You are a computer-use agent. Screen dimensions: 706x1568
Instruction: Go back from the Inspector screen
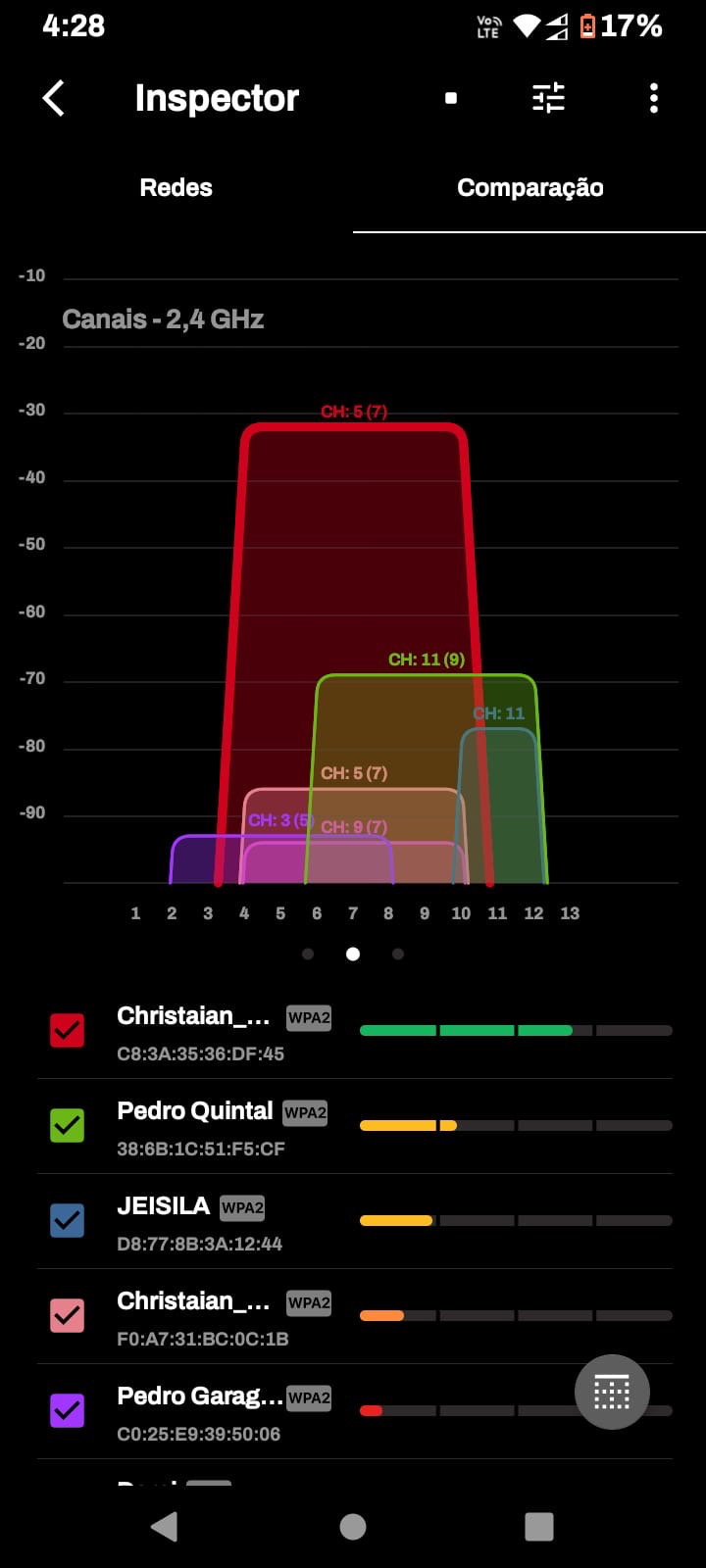pos(54,98)
